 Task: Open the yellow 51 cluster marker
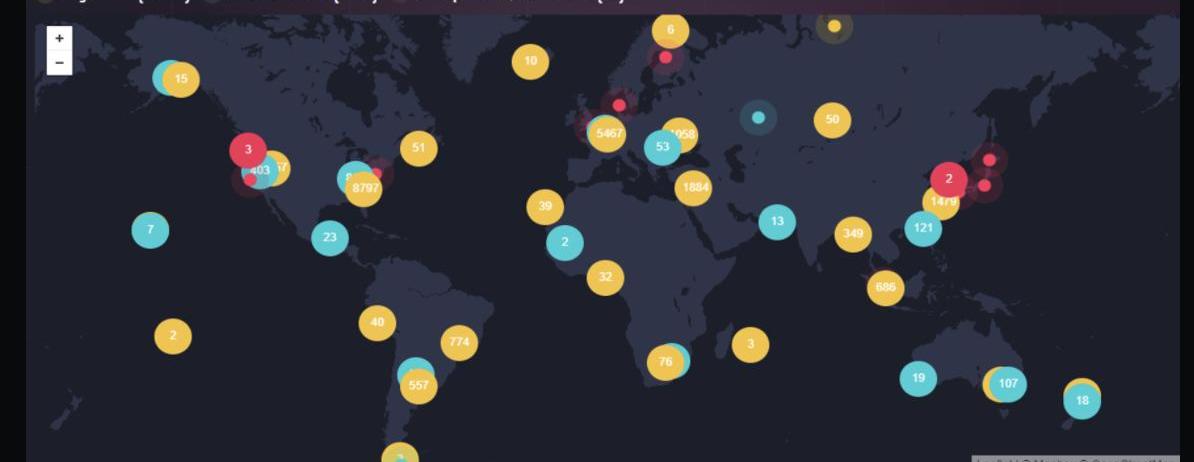click(418, 148)
